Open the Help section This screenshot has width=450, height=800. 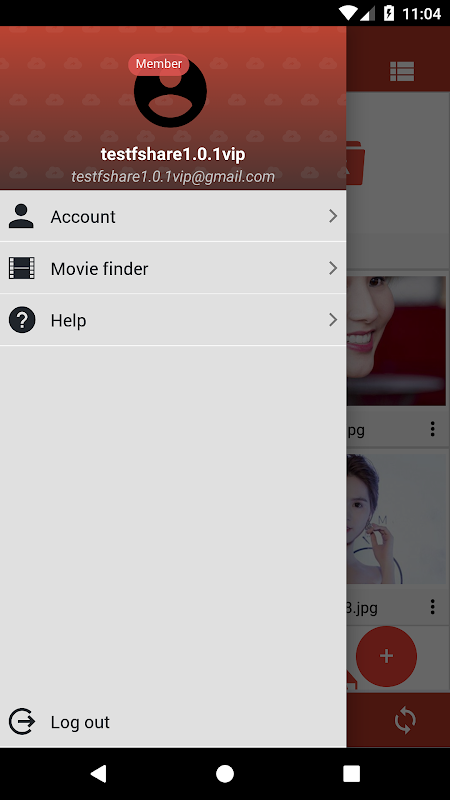pos(173,320)
